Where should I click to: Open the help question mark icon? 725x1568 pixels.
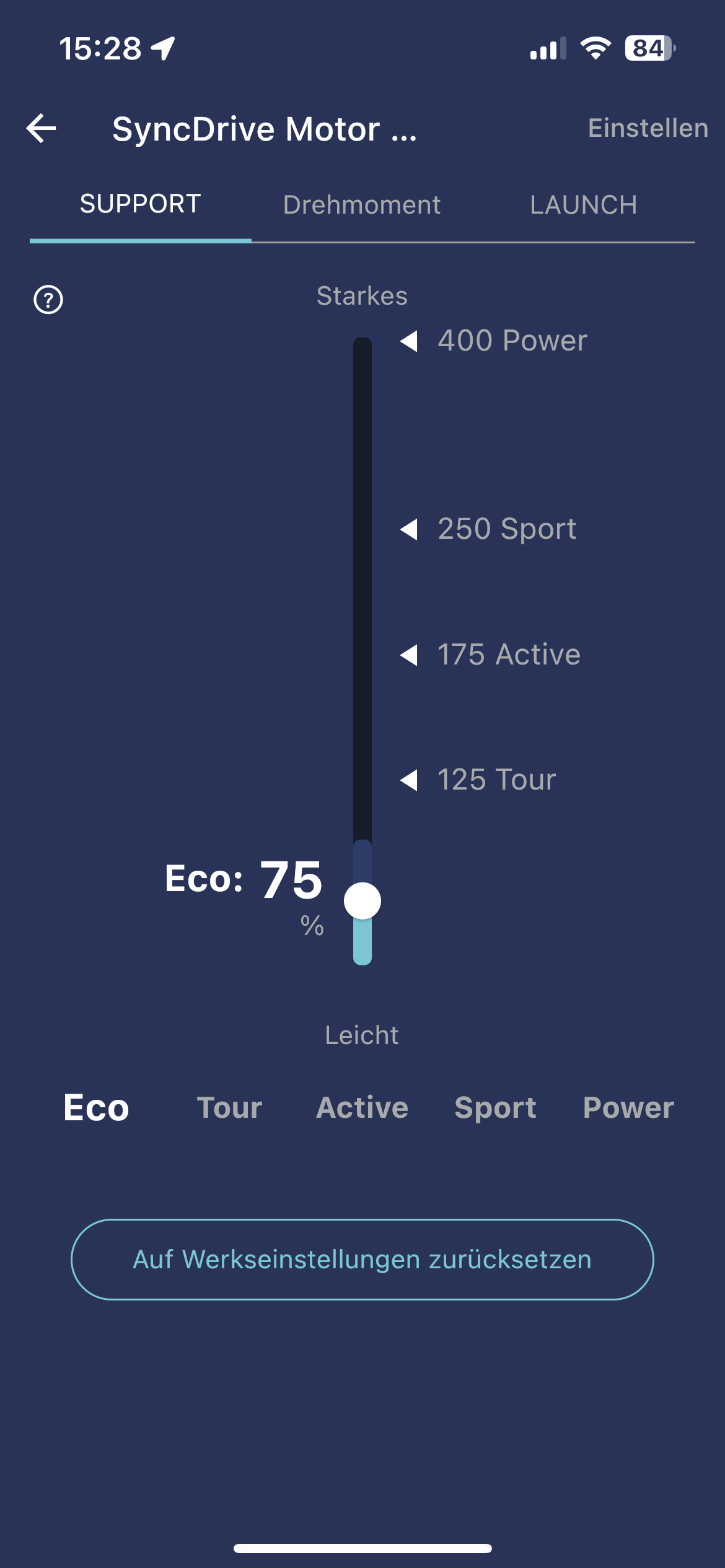point(48,300)
